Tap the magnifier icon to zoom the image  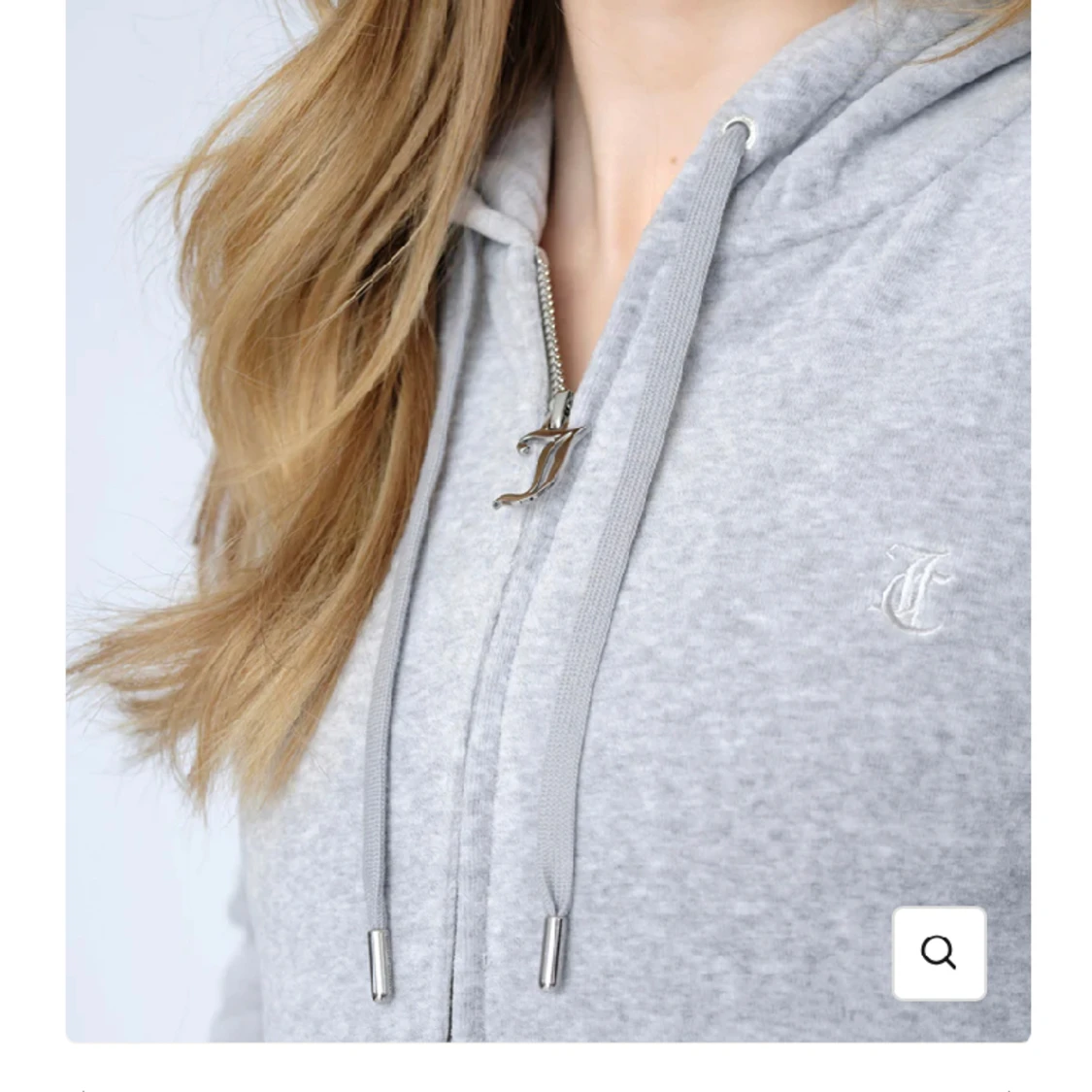click(939, 952)
